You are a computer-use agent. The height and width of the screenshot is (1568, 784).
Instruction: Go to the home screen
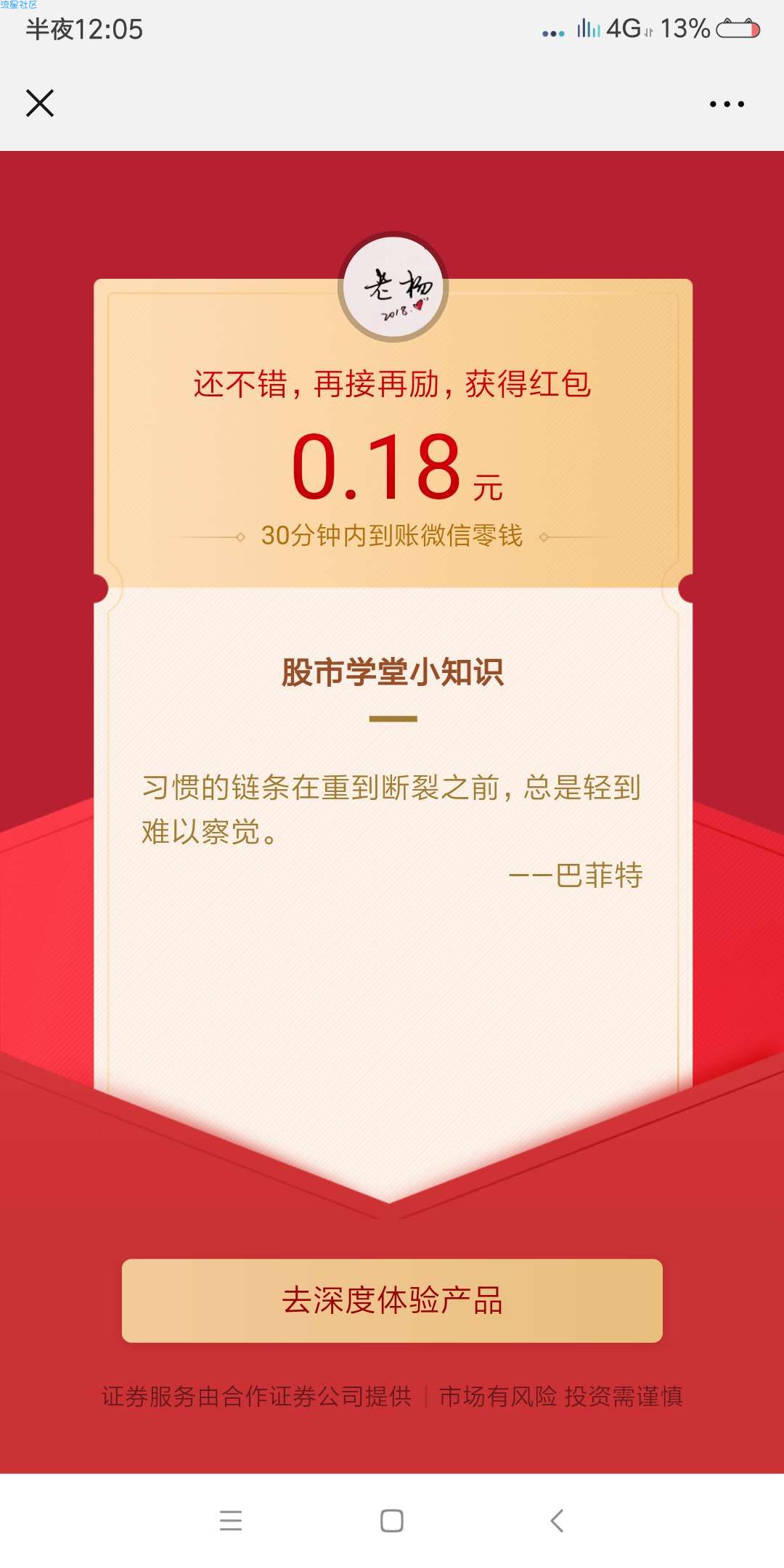392,1520
